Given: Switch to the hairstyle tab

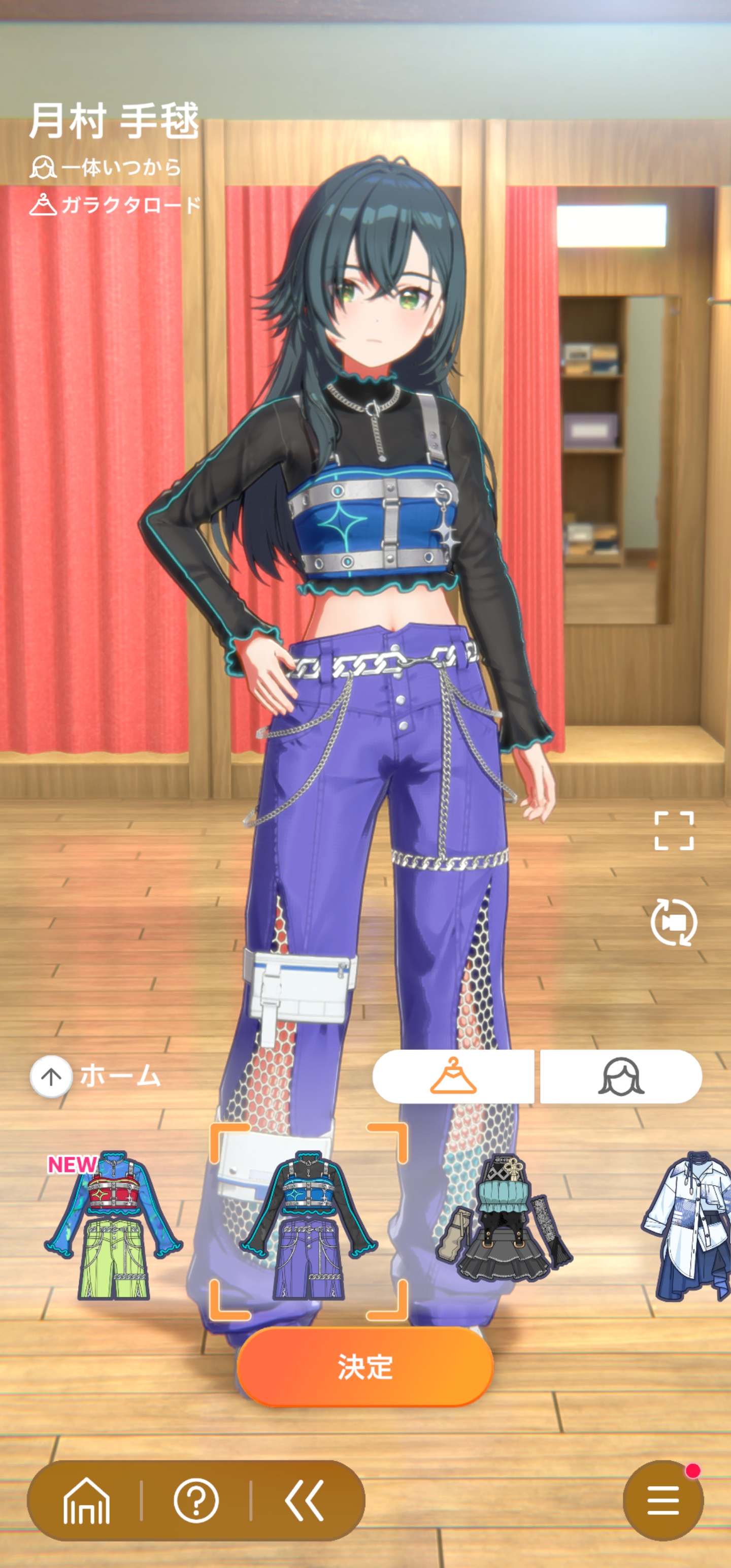Looking at the screenshot, I should 621,1076.
